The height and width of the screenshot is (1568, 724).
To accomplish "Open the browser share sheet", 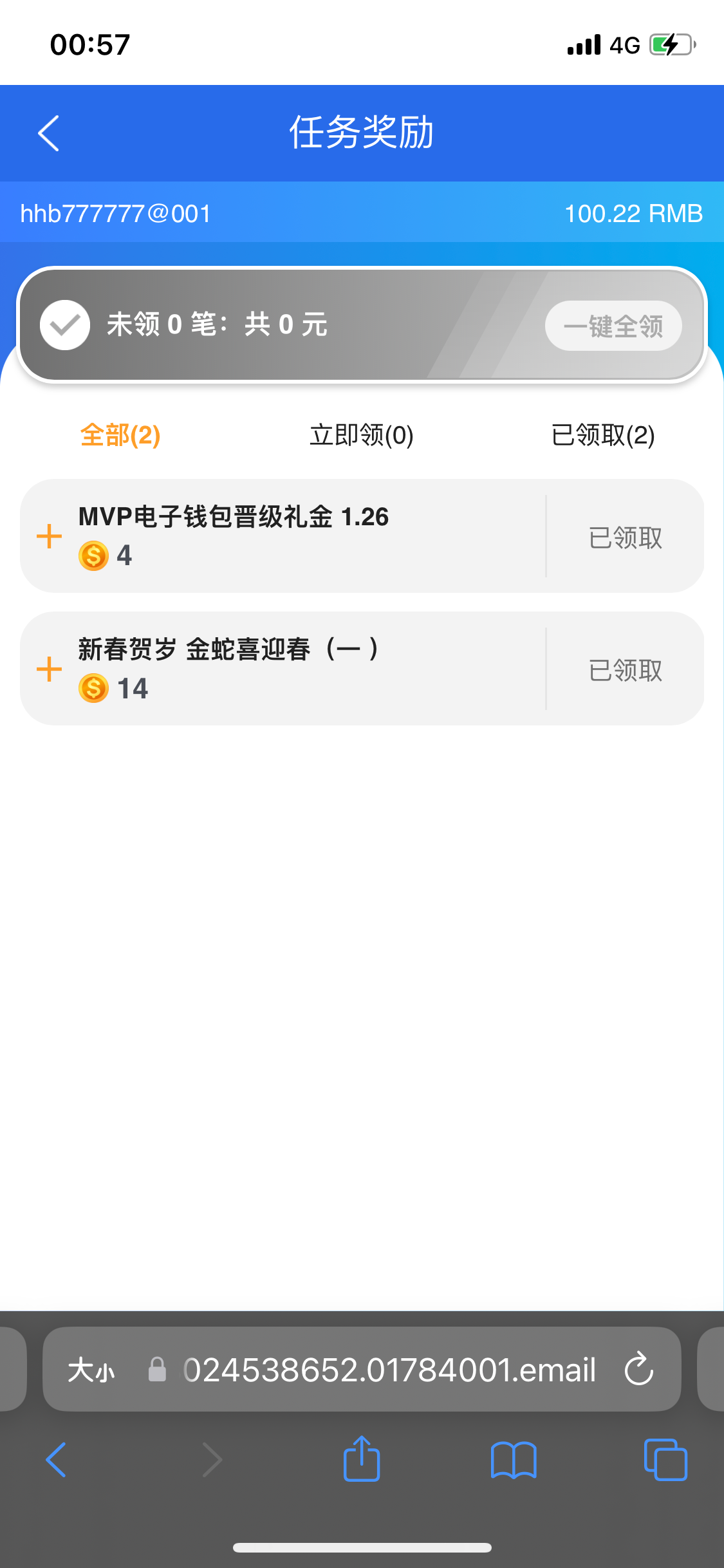I will tap(362, 1459).
